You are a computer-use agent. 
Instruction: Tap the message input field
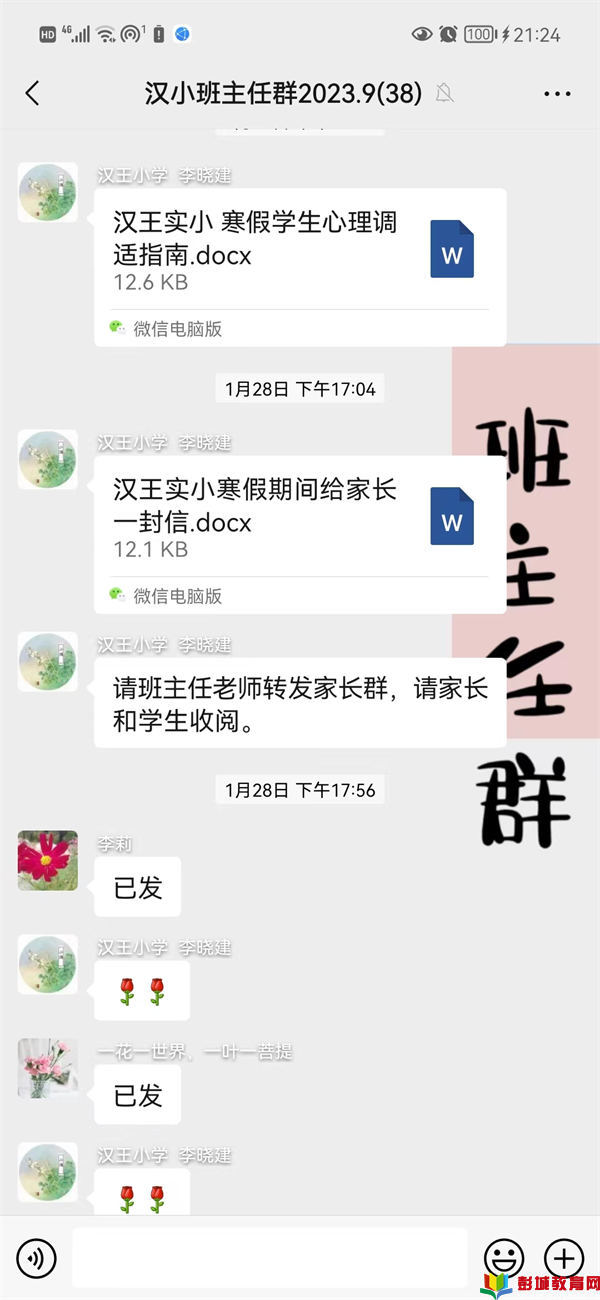click(x=270, y=1257)
